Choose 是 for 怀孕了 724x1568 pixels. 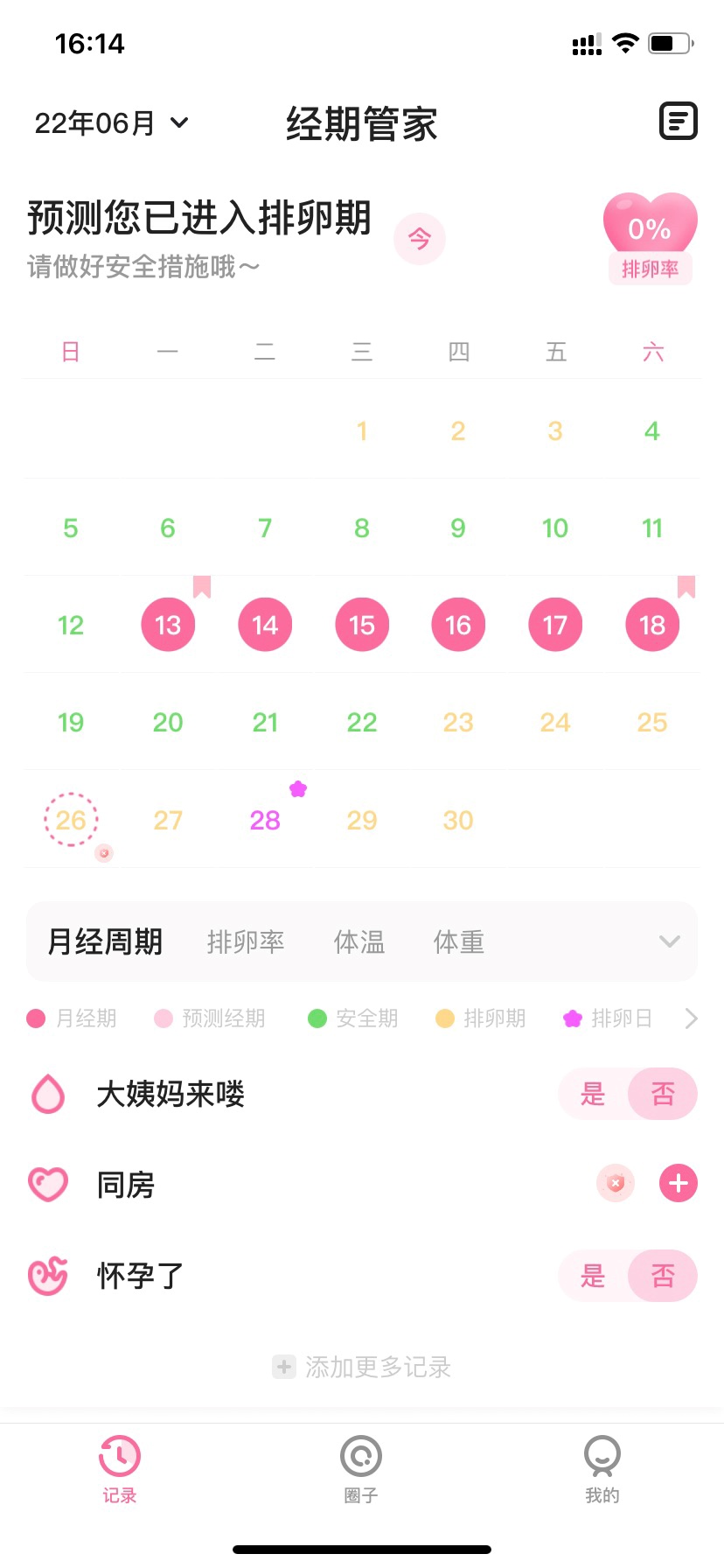pyautogui.click(x=593, y=1277)
